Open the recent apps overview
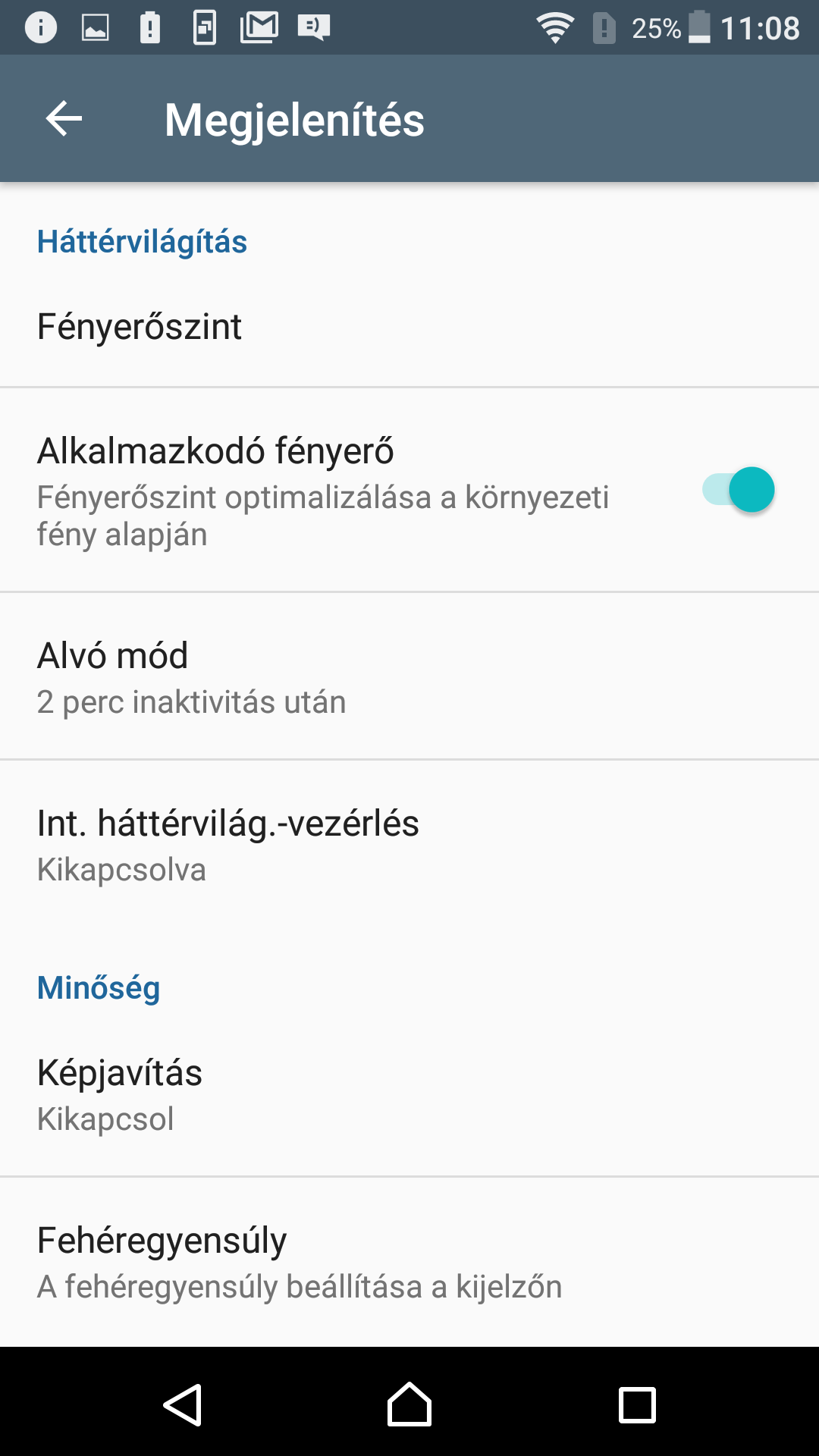Image resolution: width=819 pixels, height=1456 pixels. pyautogui.click(x=637, y=1405)
